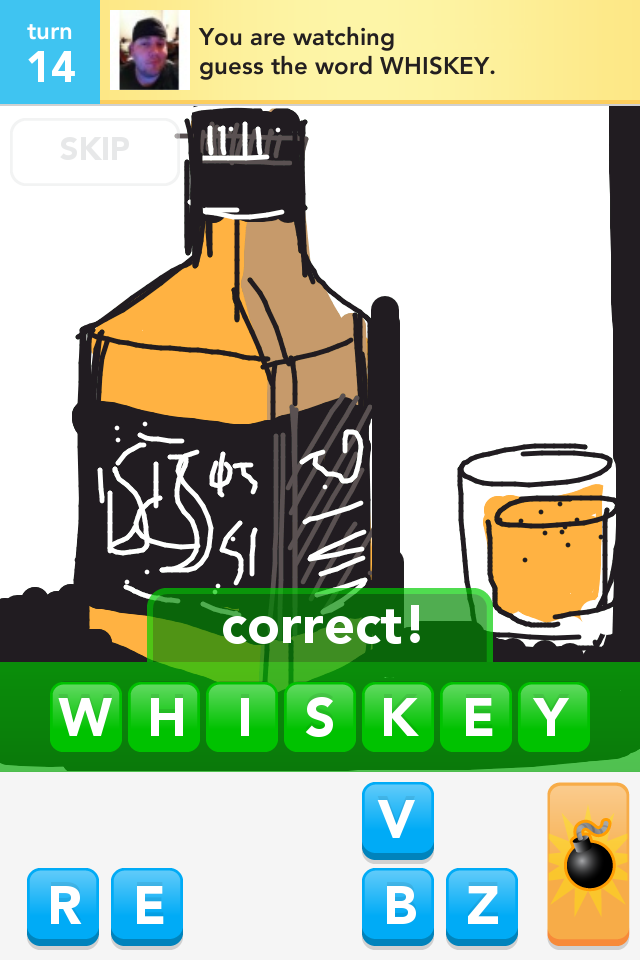Remove the letter W from the answer
640x960 pixels.
pyautogui.click(x=86, y=717)
